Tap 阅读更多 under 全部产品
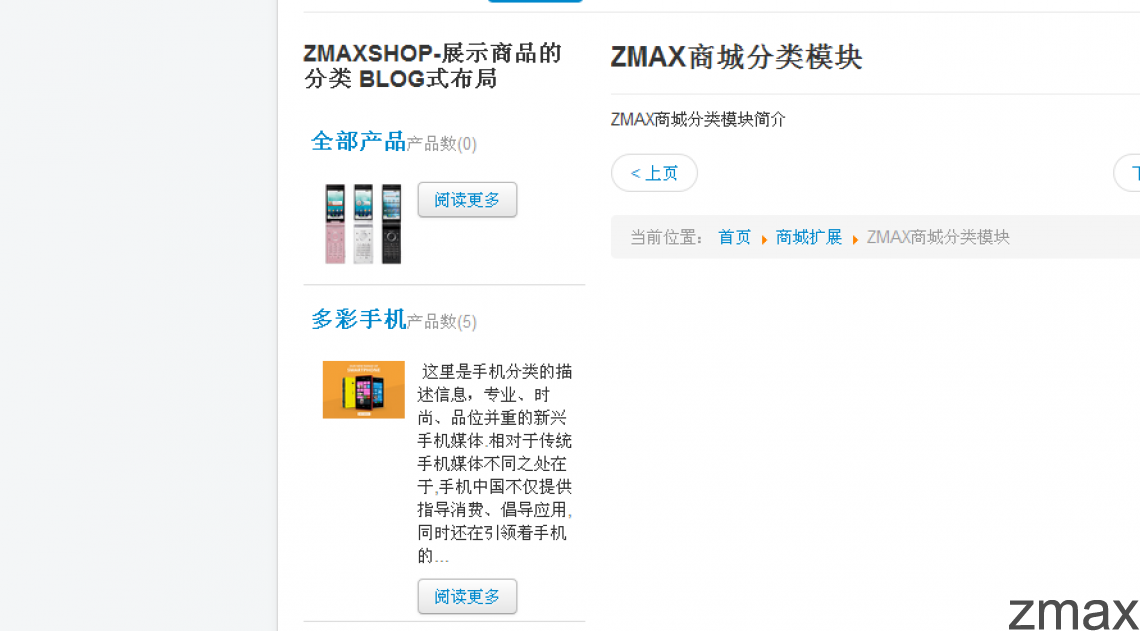This screenshot has height=631, width=1140. (x=467, y=200)
